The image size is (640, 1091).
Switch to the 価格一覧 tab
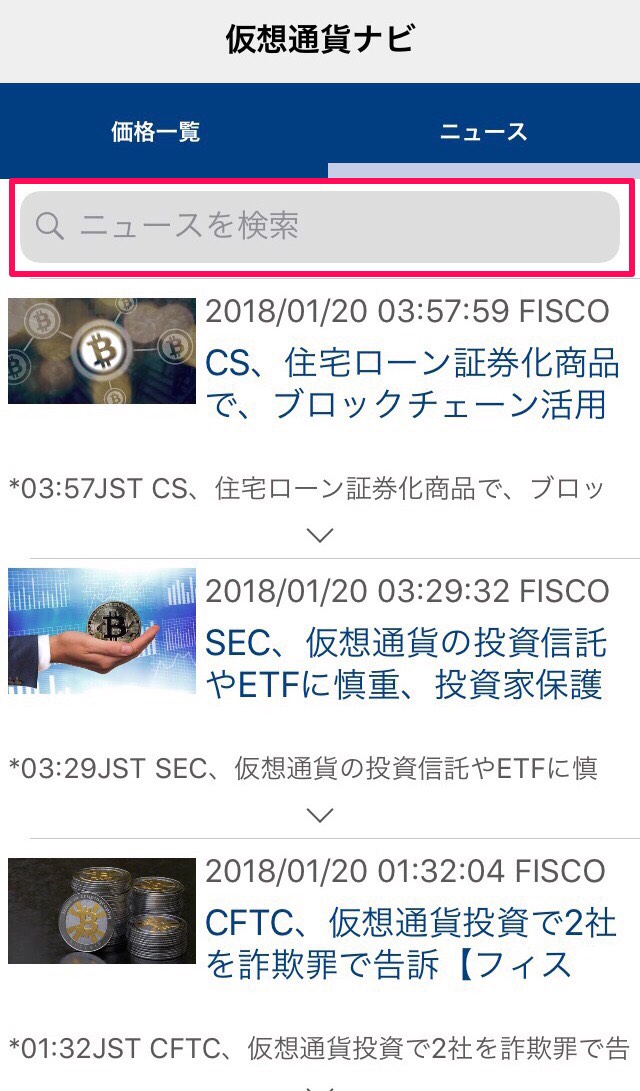point(156,131)
